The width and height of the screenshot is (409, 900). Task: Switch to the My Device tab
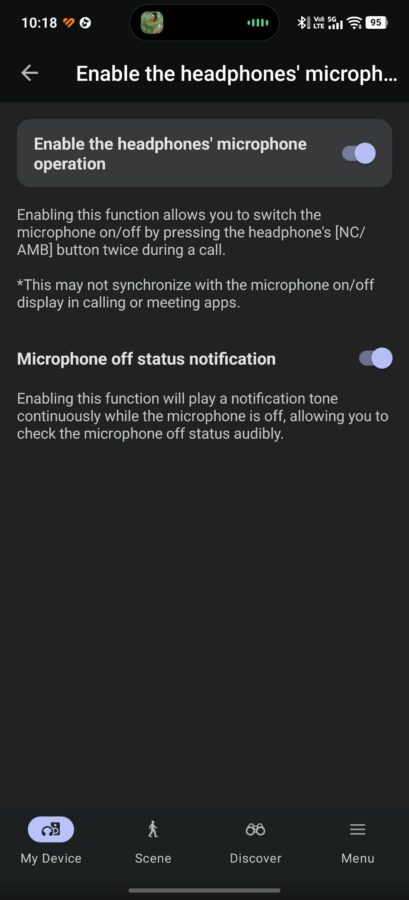point(51,841)
